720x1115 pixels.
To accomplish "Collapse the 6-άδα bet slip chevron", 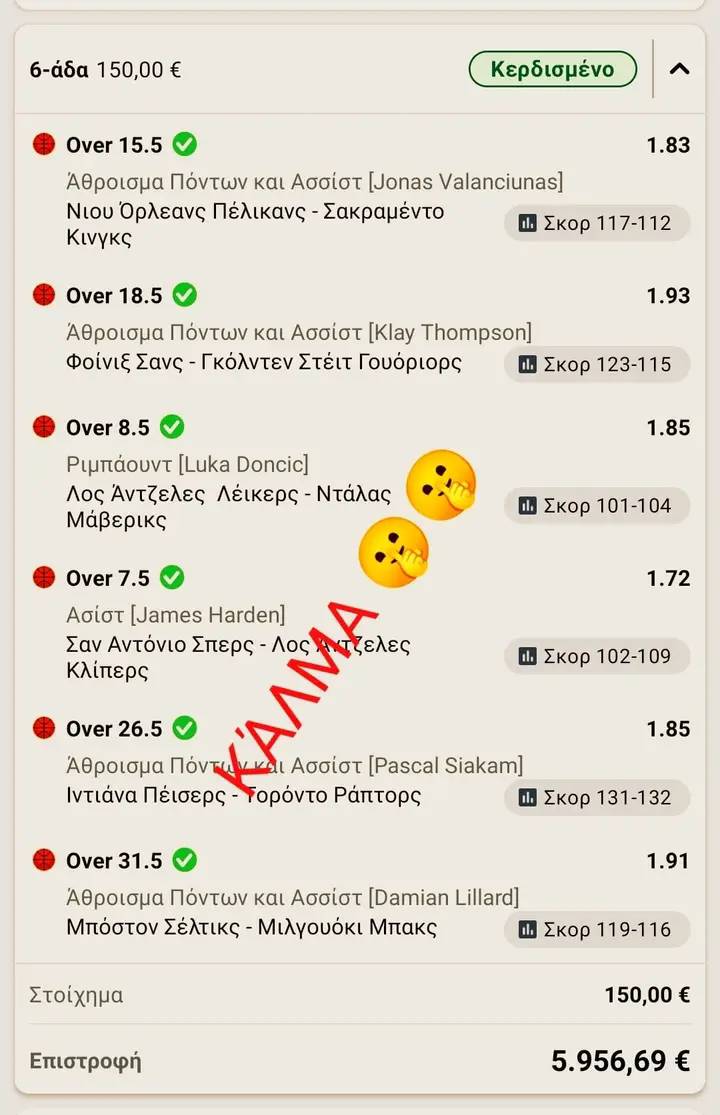I will click(x=679, y=70).
